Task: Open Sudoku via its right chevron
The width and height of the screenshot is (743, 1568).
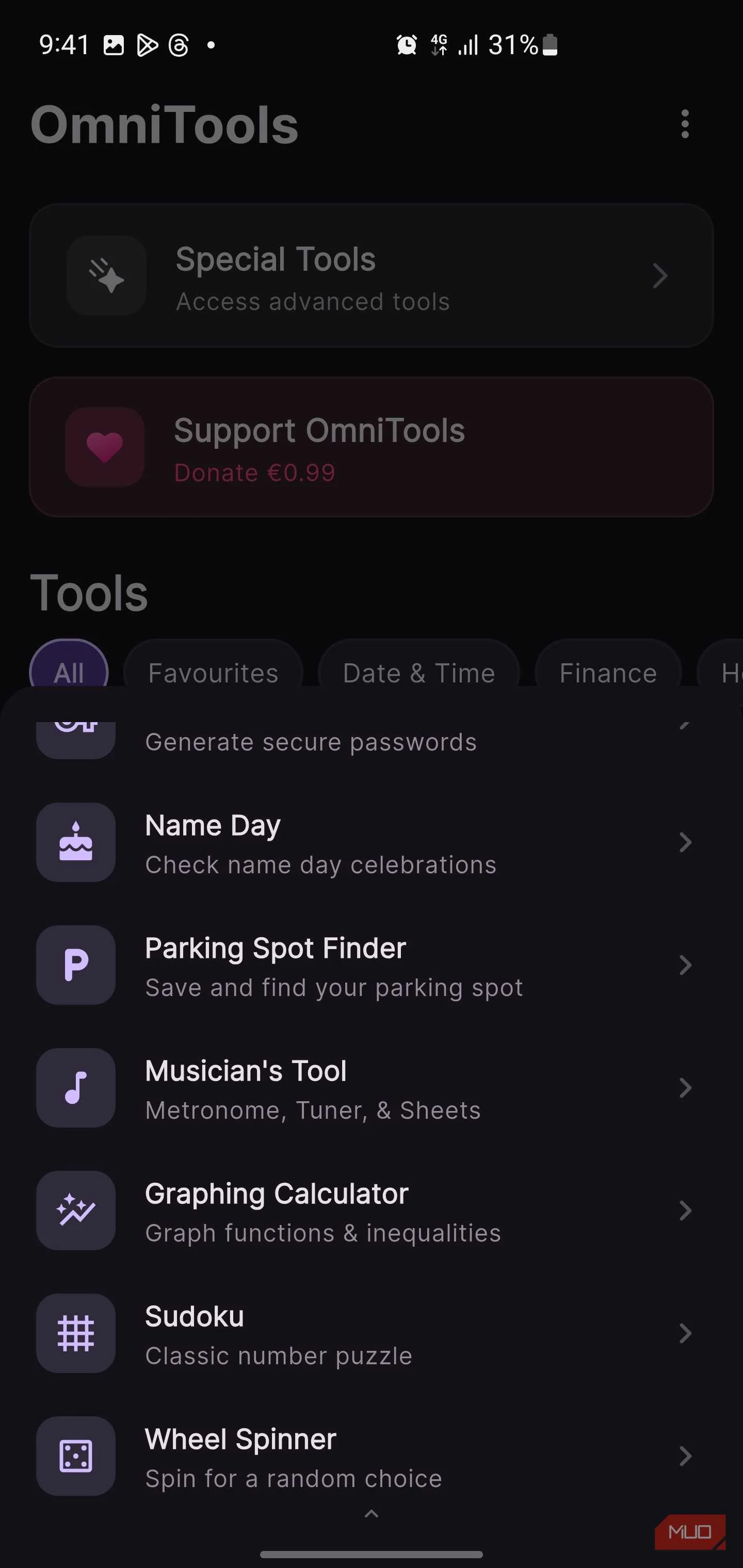Action: pos(685,1333)
